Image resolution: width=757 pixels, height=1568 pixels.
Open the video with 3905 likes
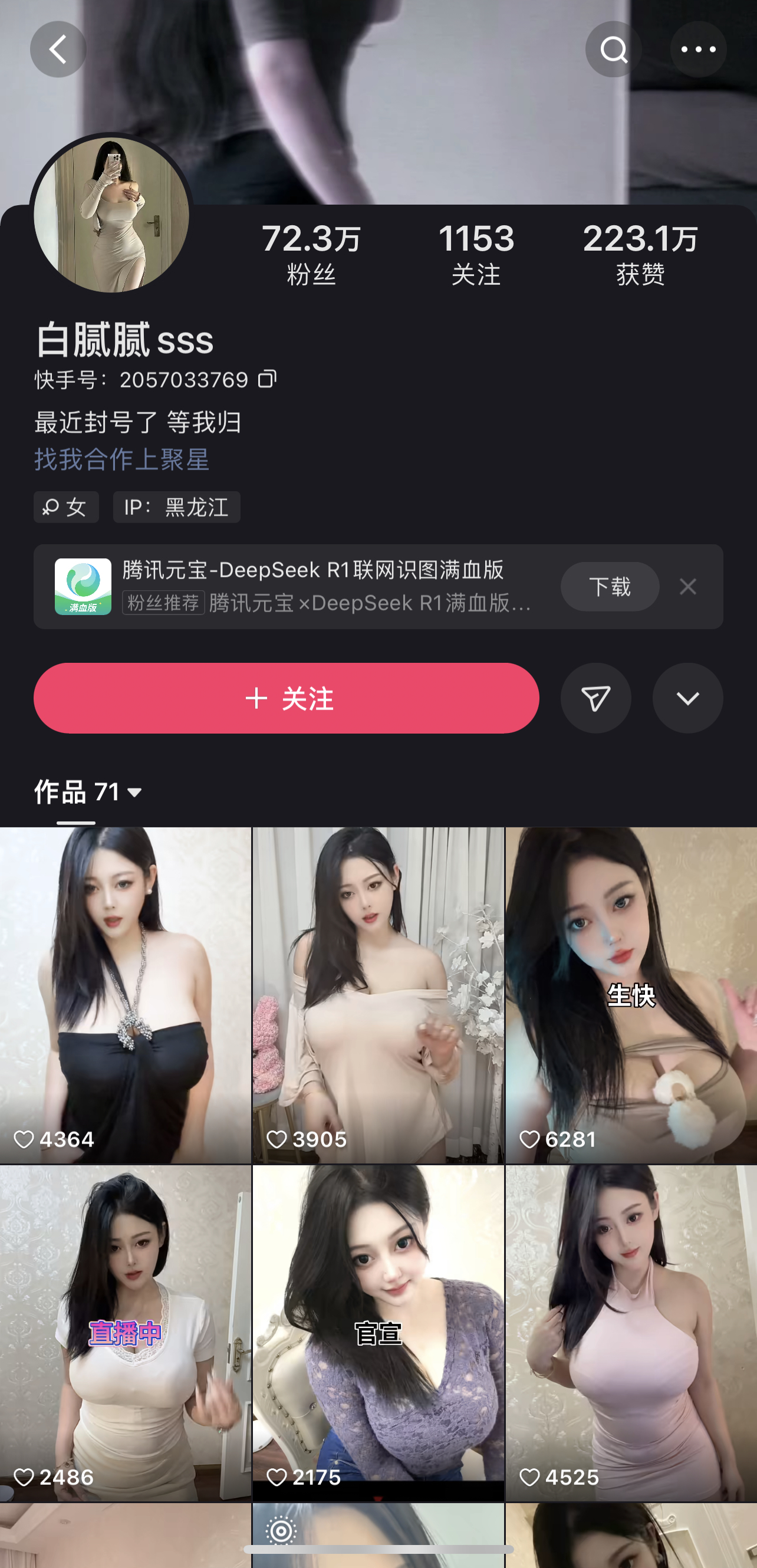click(378, 995)
